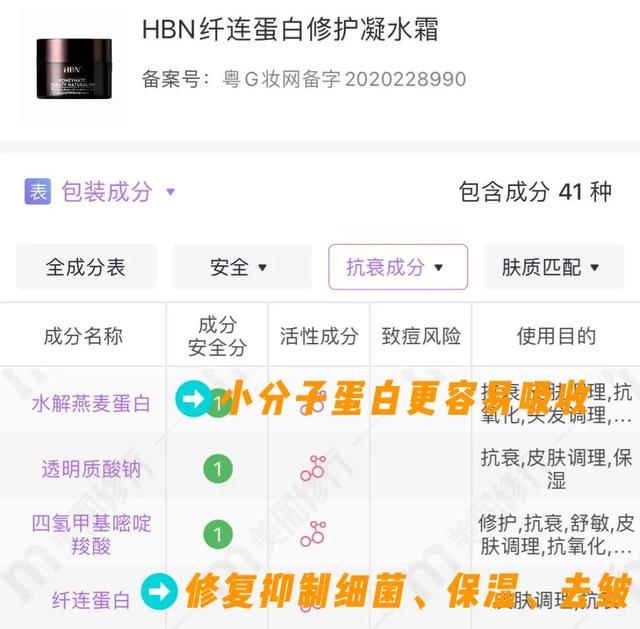640x629 pixels.
Task: Open the 四氢甲基嘧啶羧酸 ingredient details
Action: coord(91,534)
